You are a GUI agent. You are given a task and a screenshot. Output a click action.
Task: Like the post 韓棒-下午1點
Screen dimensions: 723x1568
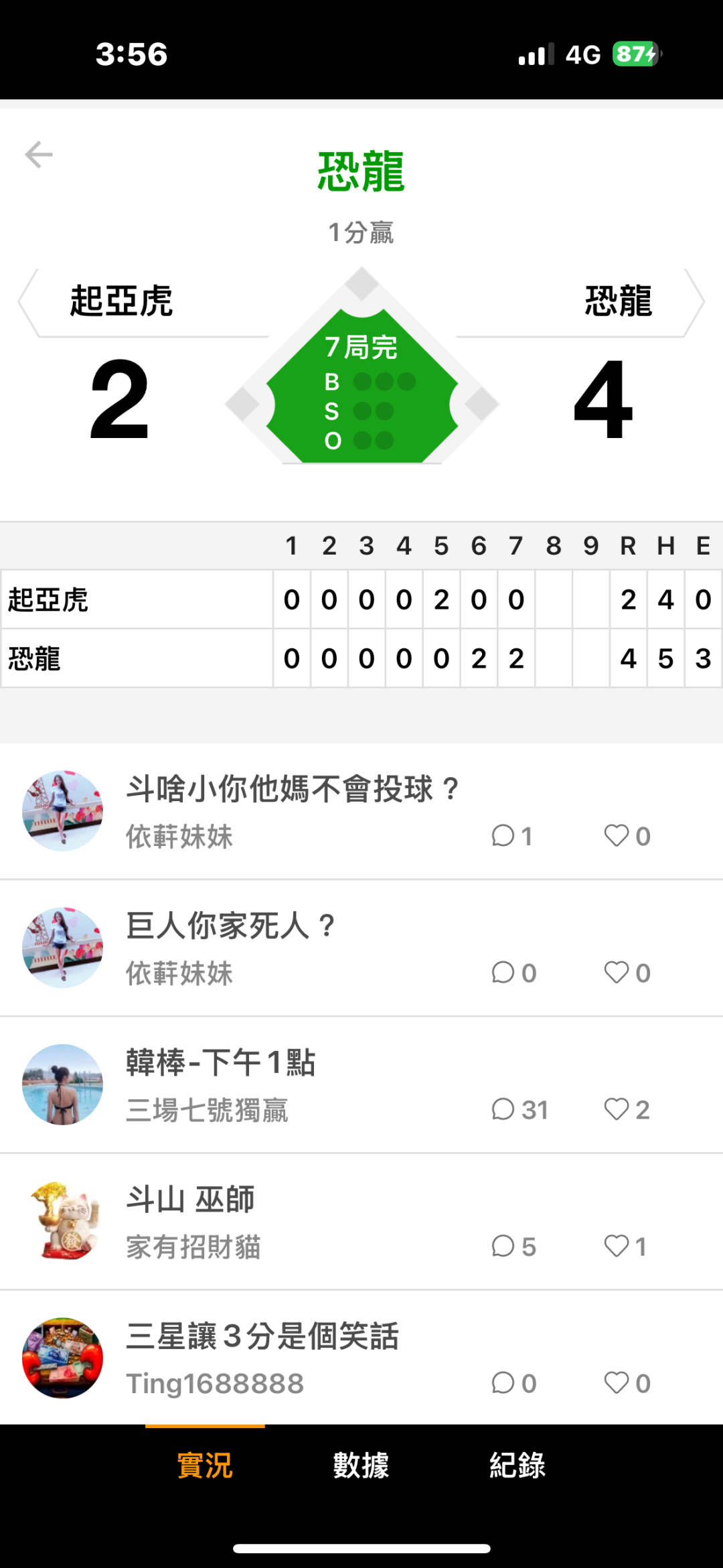click(627, 1109)
